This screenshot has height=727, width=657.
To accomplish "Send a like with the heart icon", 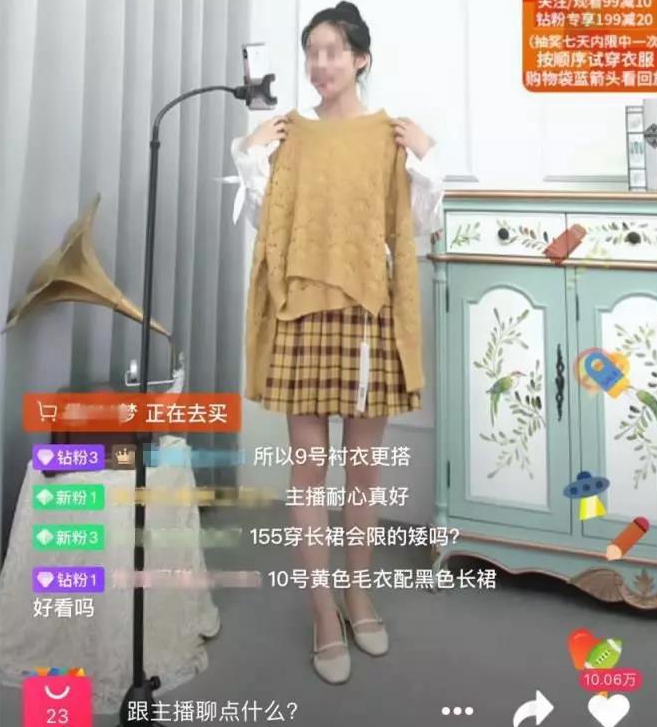I will pyautogui.click(x=608, y=708).
